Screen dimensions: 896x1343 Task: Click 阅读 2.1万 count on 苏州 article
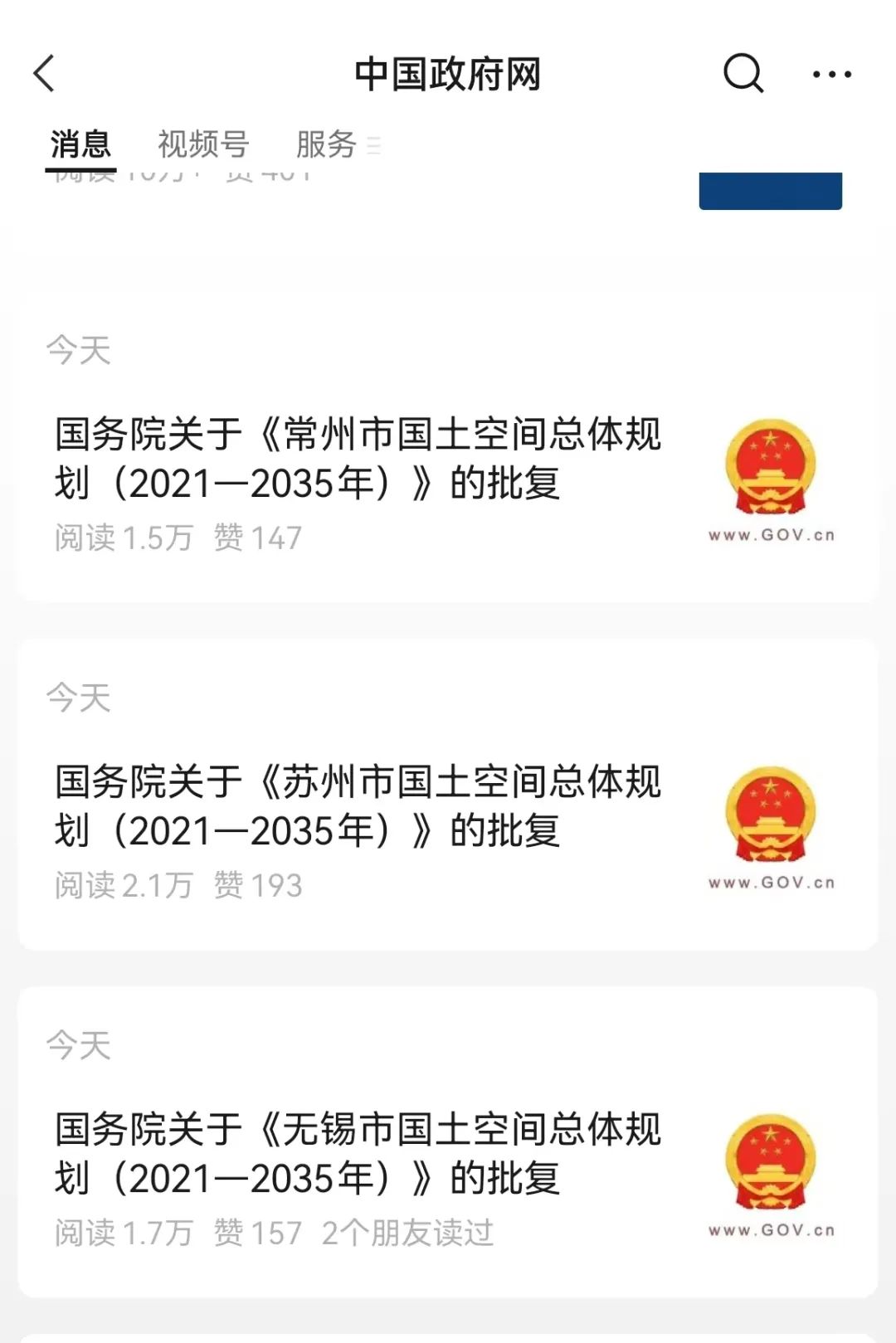(x=124, y=887)
